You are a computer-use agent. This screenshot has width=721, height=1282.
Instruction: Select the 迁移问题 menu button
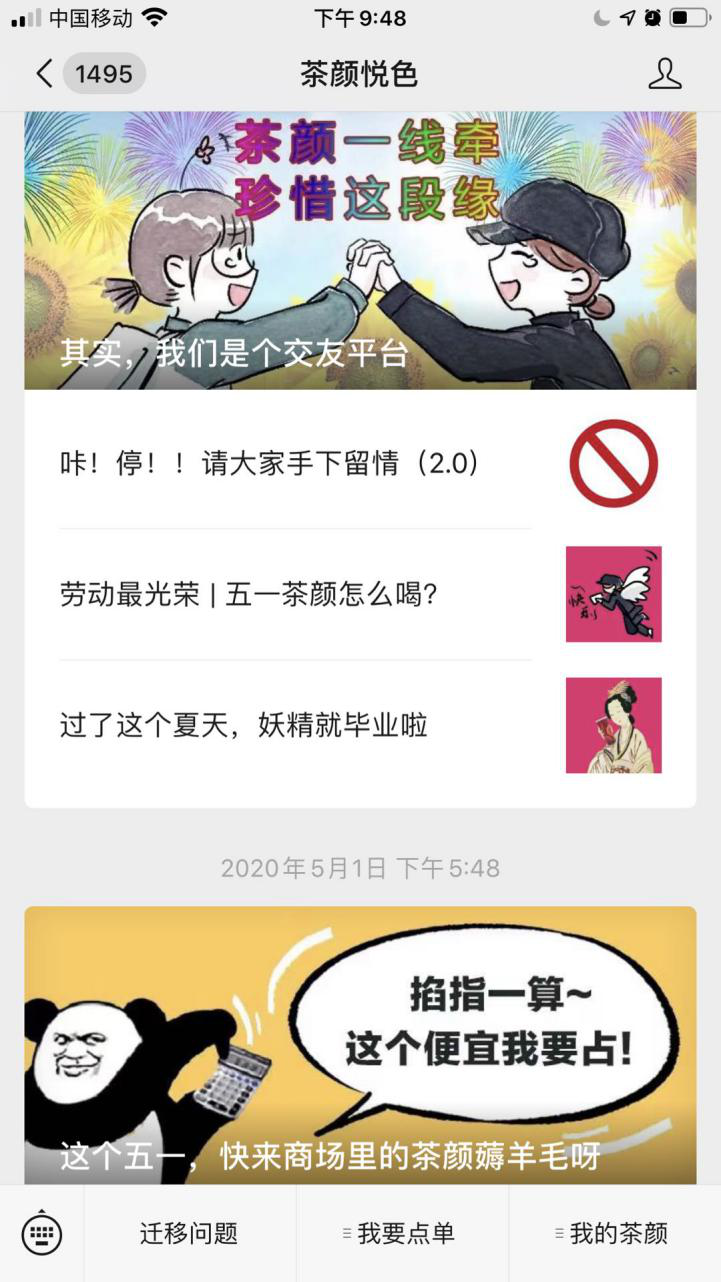(x=189, y=1233)
